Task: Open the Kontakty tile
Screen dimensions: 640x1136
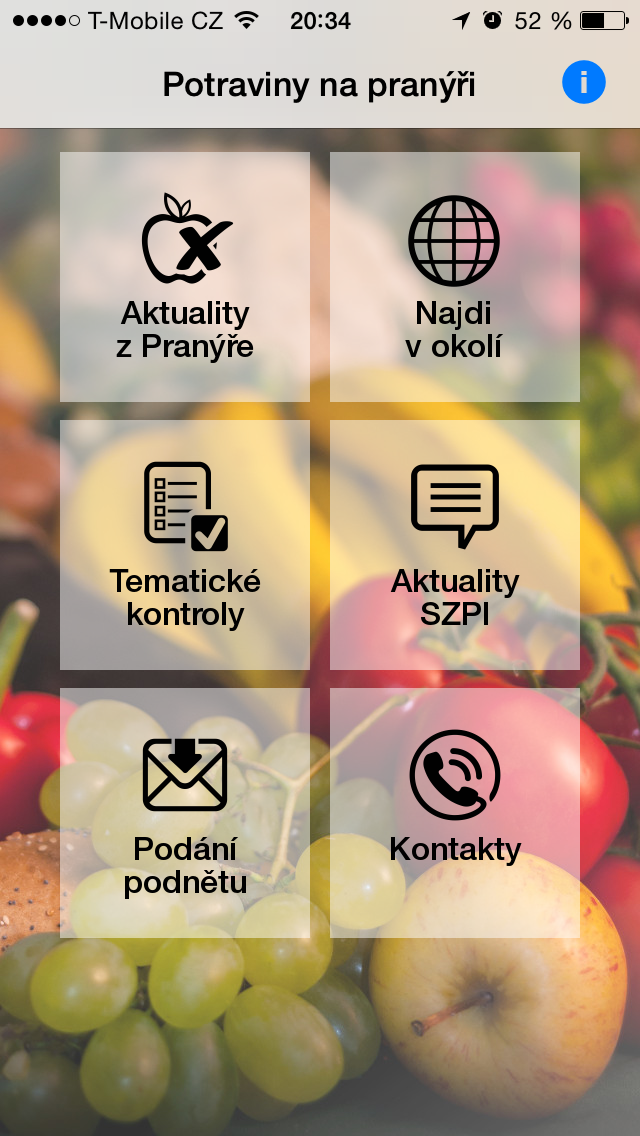Action: pyautogui.click(x=454, y=812)
